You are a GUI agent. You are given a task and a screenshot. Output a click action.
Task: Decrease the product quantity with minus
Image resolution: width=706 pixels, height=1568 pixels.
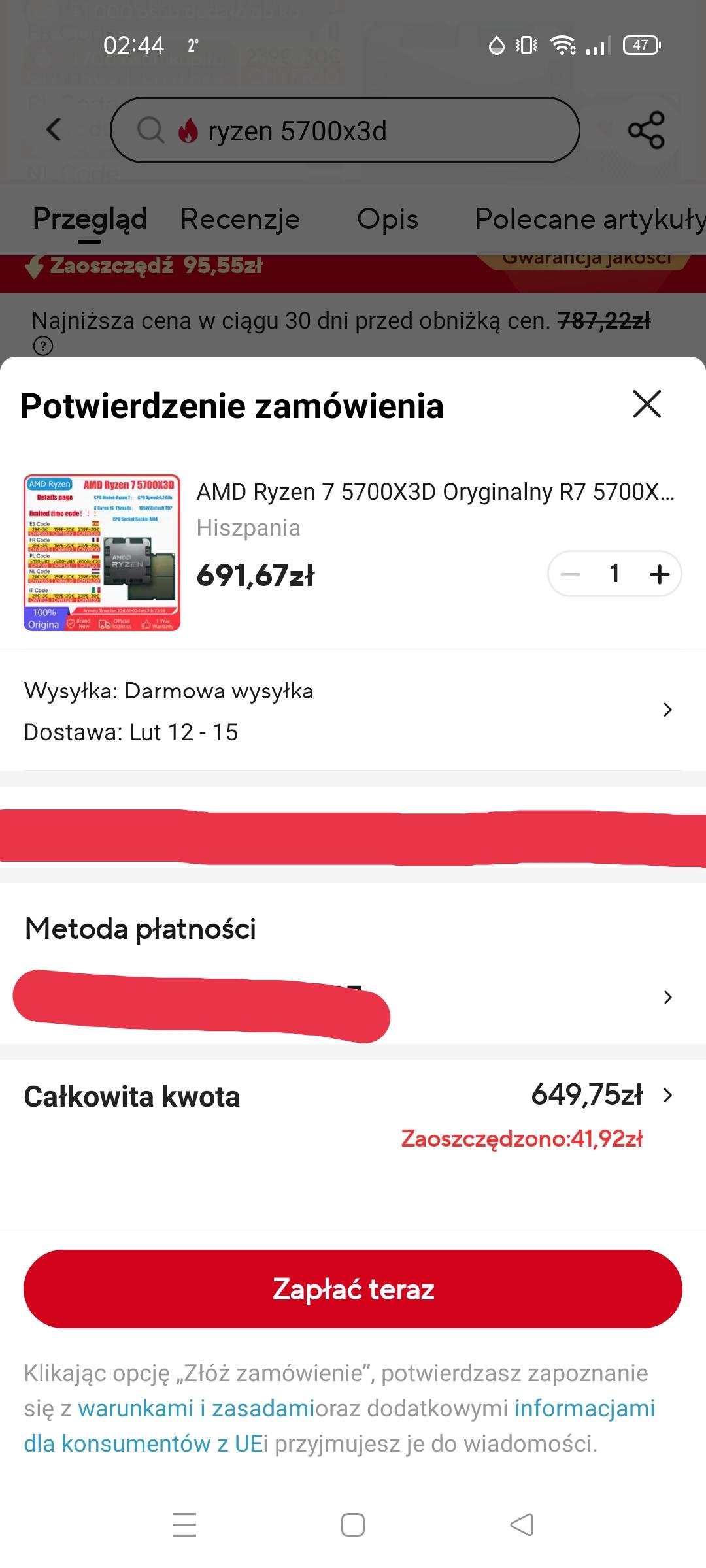(571, 574)
